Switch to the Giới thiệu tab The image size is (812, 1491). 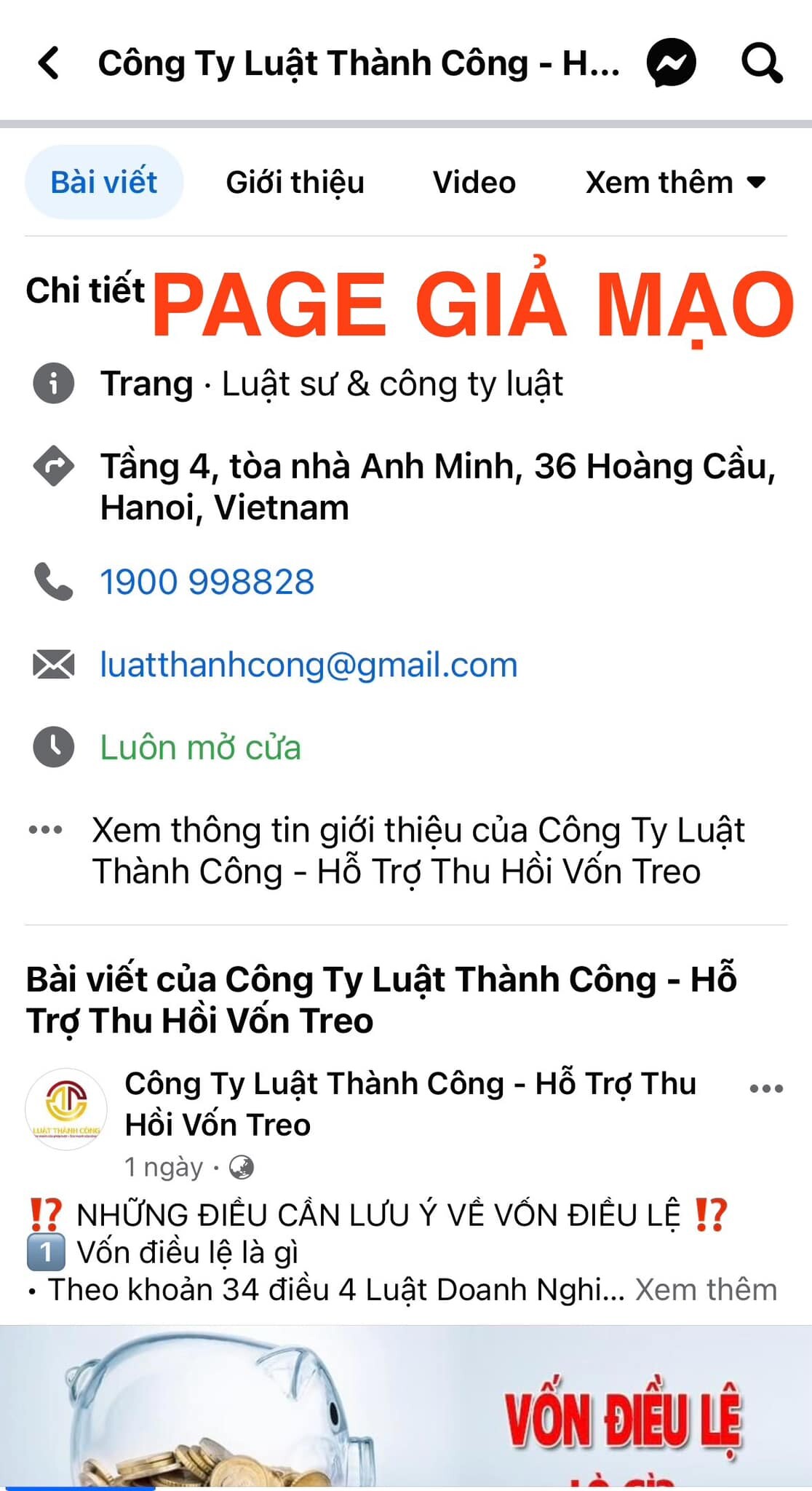[294, 182]
